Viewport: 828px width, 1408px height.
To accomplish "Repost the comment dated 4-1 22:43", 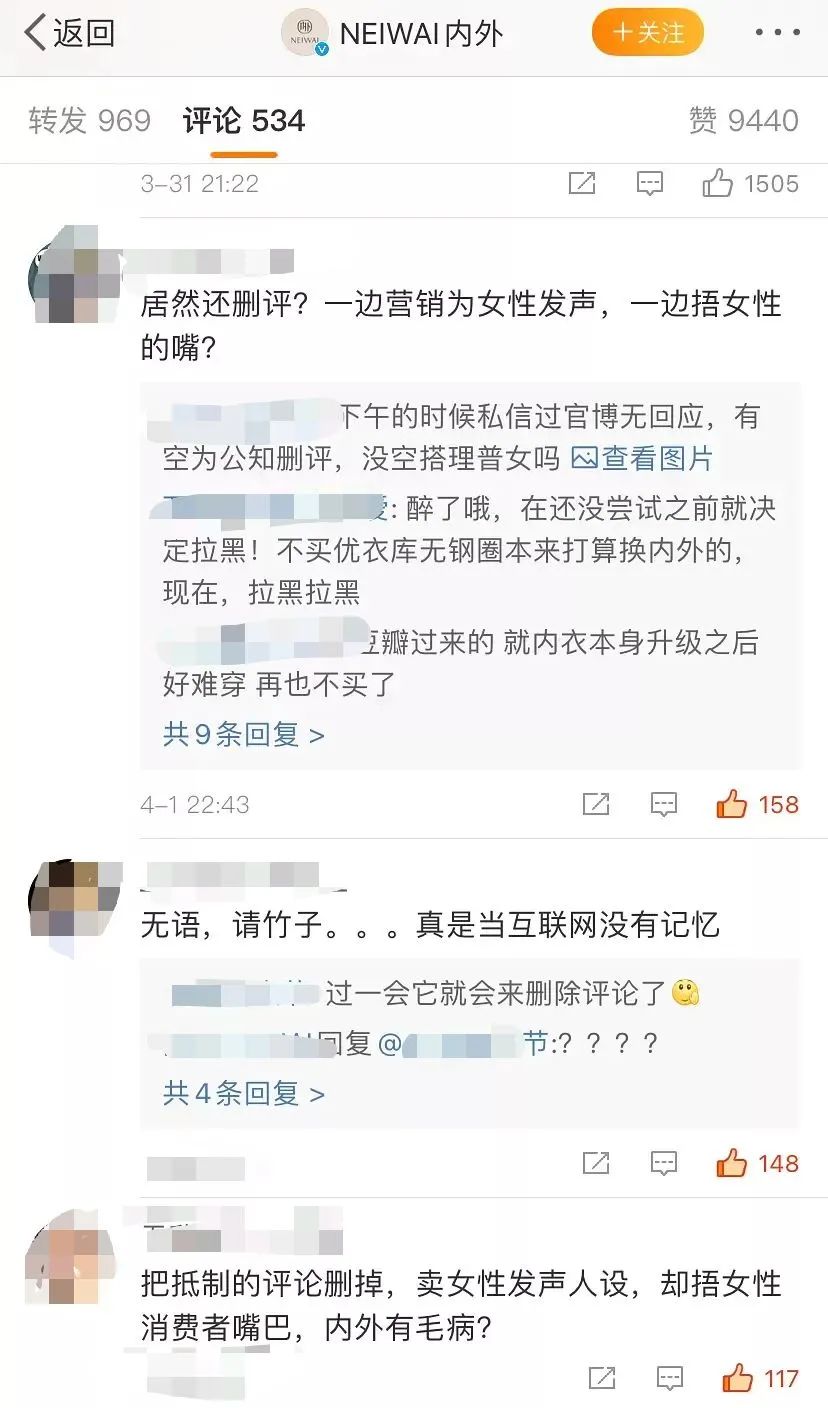I will coord(596,805).
